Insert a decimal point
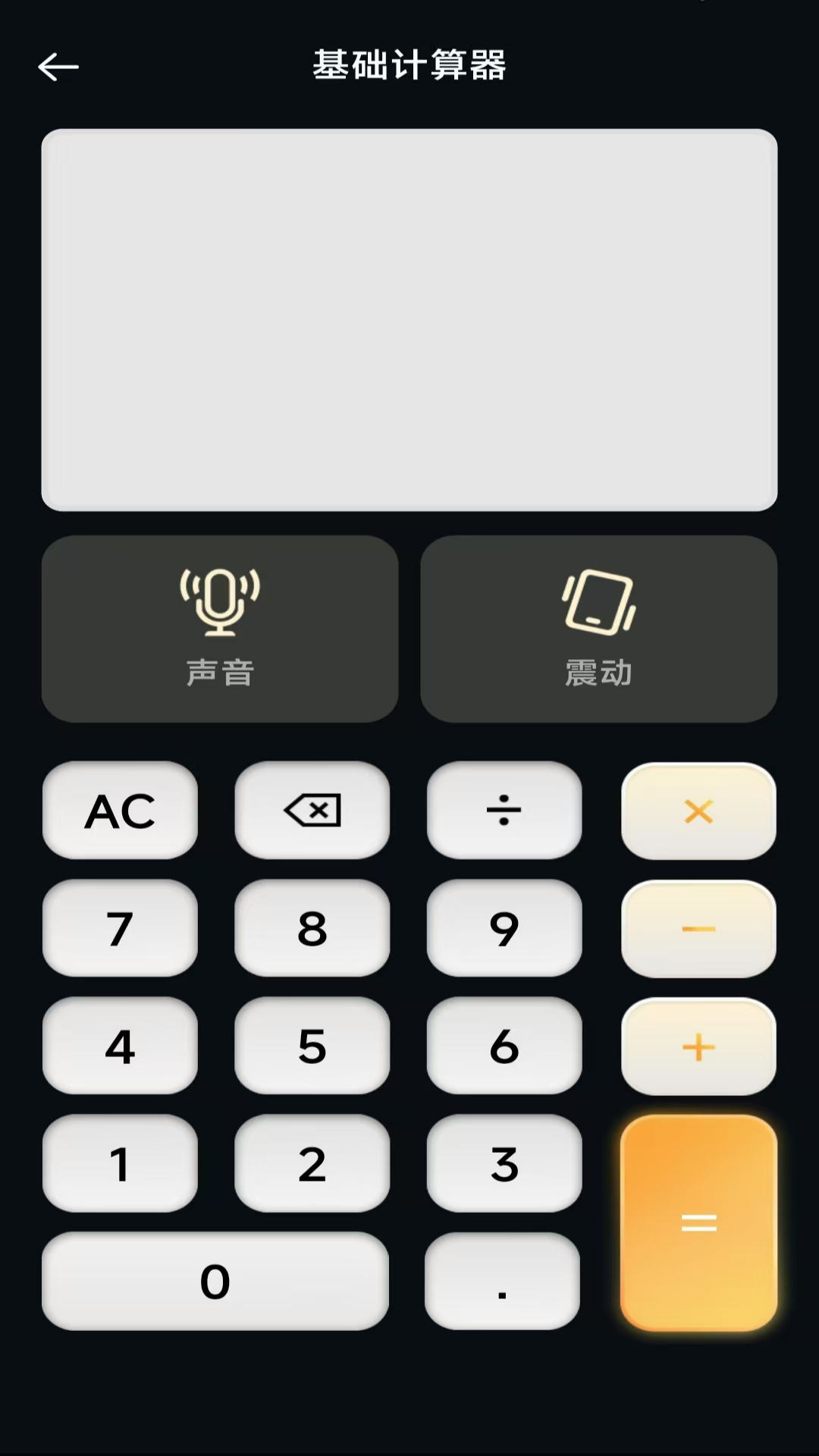The width and height of the screenshot is (819, 1456). tap(502, 1281)
